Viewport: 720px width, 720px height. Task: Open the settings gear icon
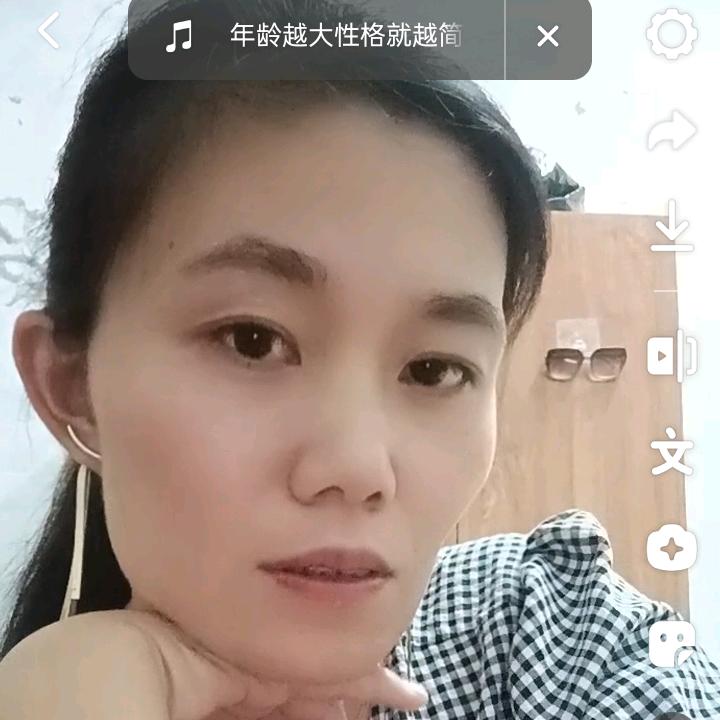tap(671, 34)
